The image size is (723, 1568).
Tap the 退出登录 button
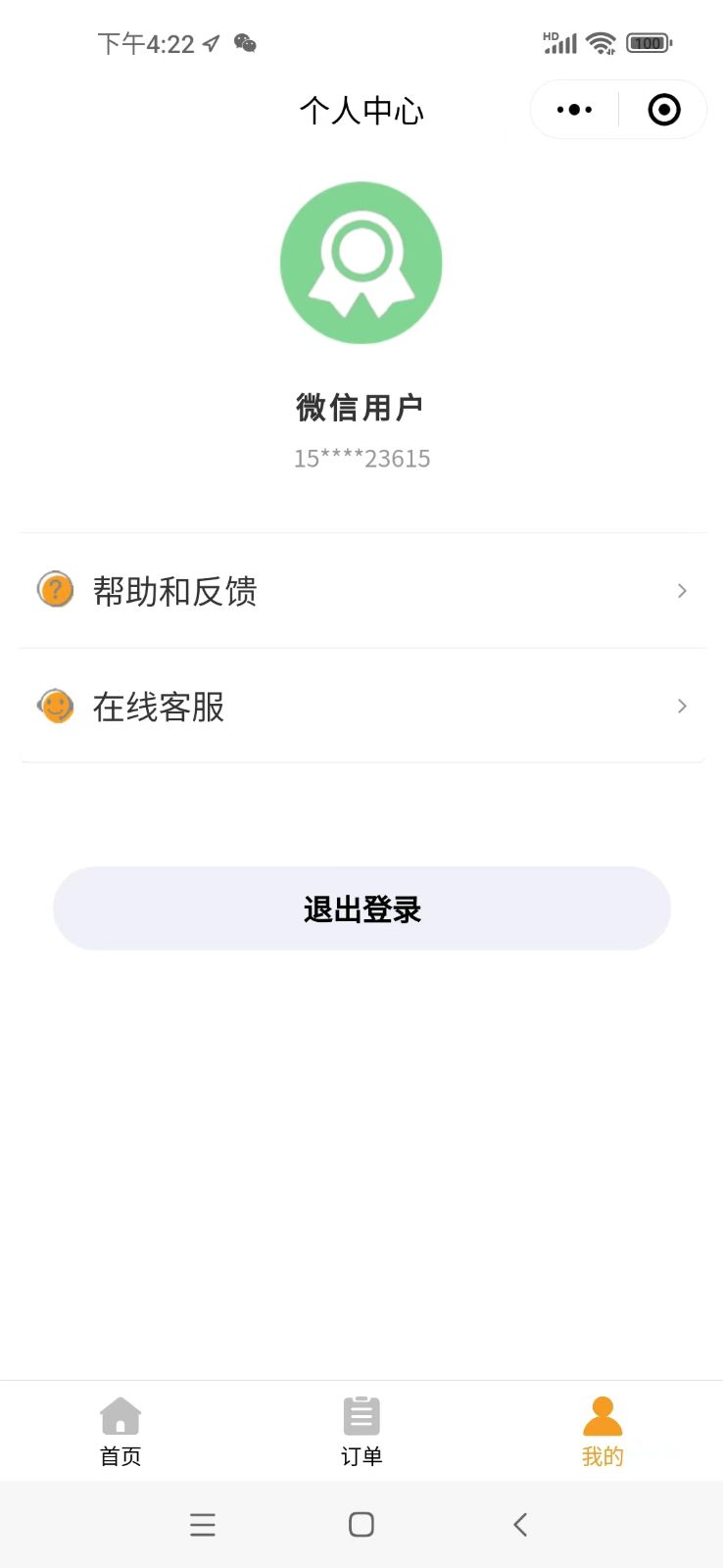point(362,908)
